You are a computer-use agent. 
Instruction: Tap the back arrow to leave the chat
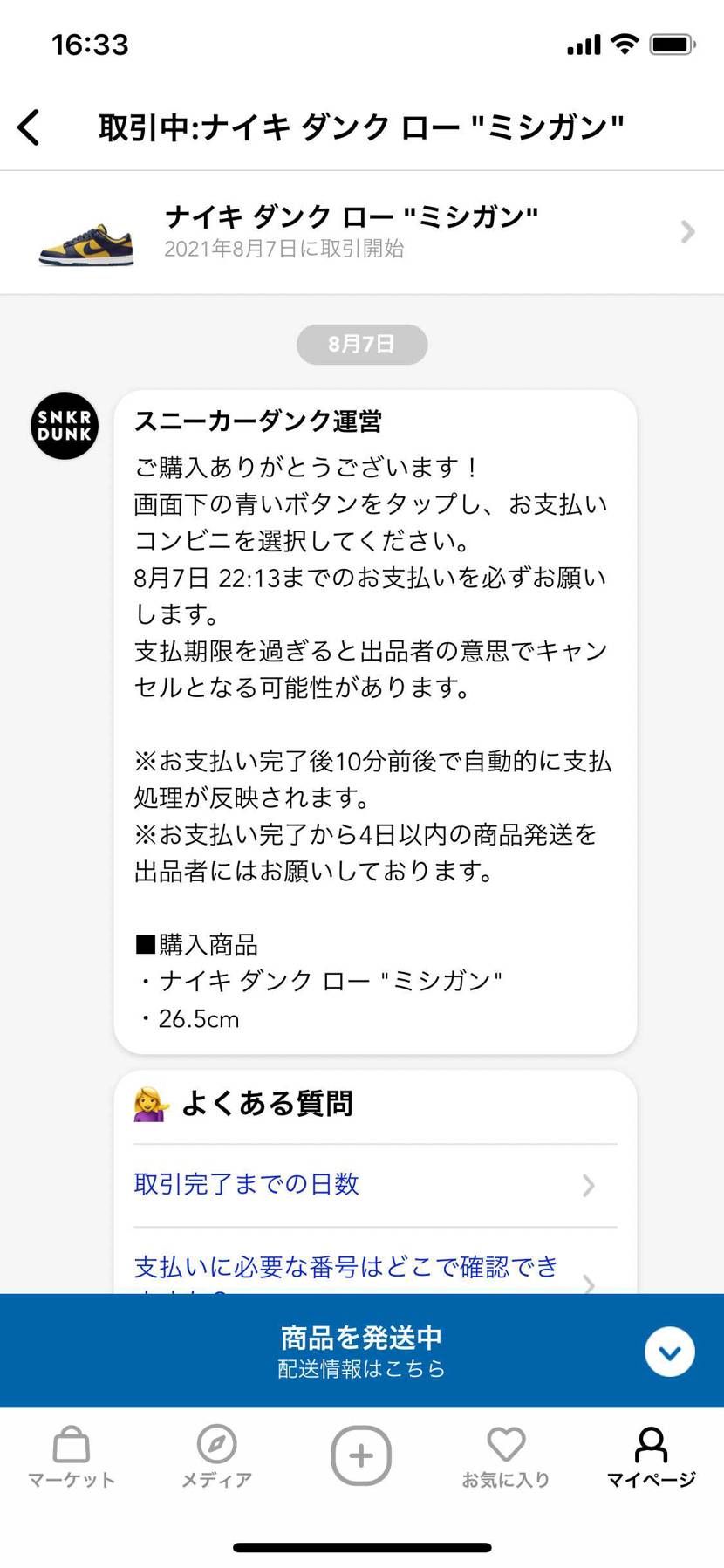(29, 127)
